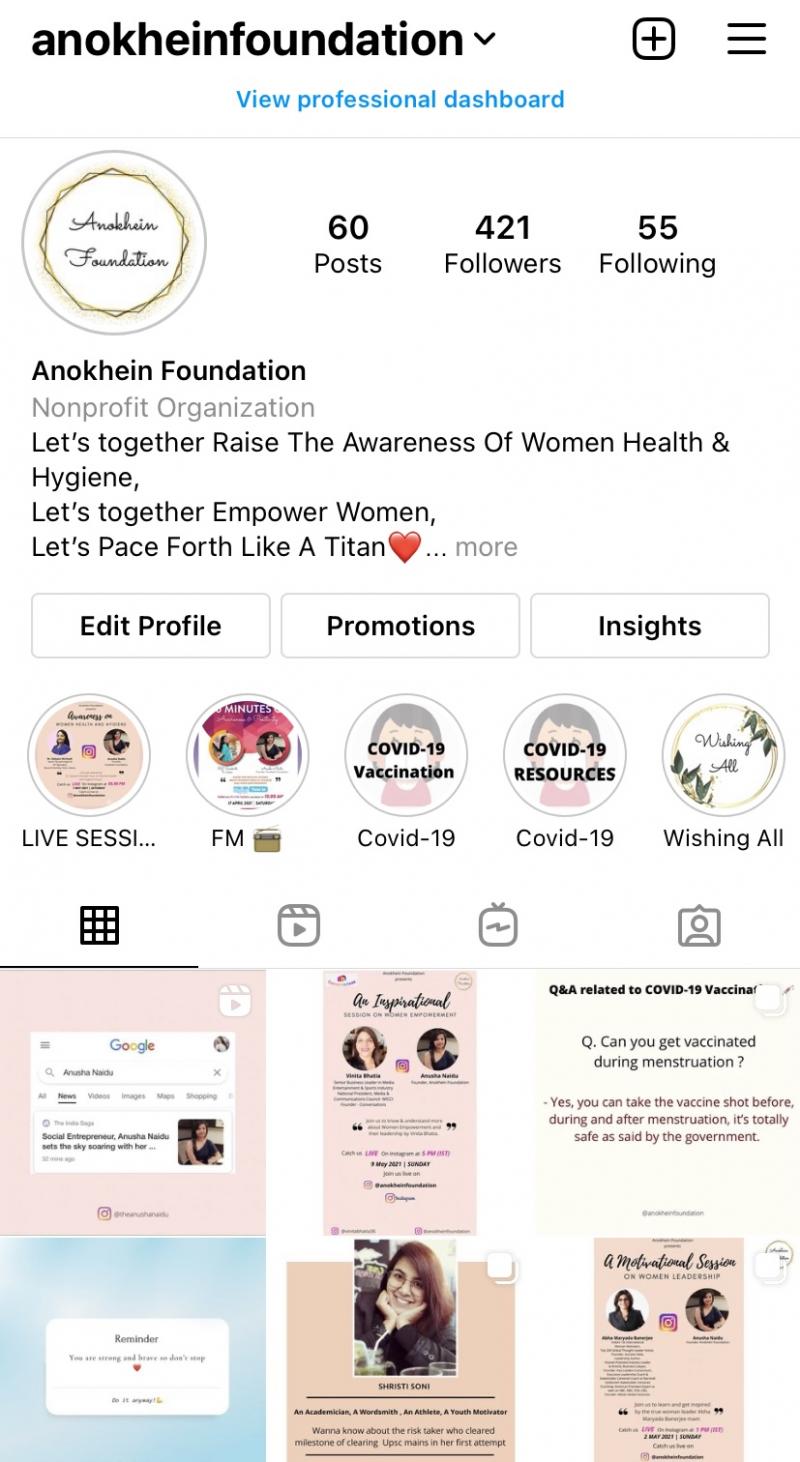Tap Edit Profile
Viewport: 800px width, 1462px height.
151,626
